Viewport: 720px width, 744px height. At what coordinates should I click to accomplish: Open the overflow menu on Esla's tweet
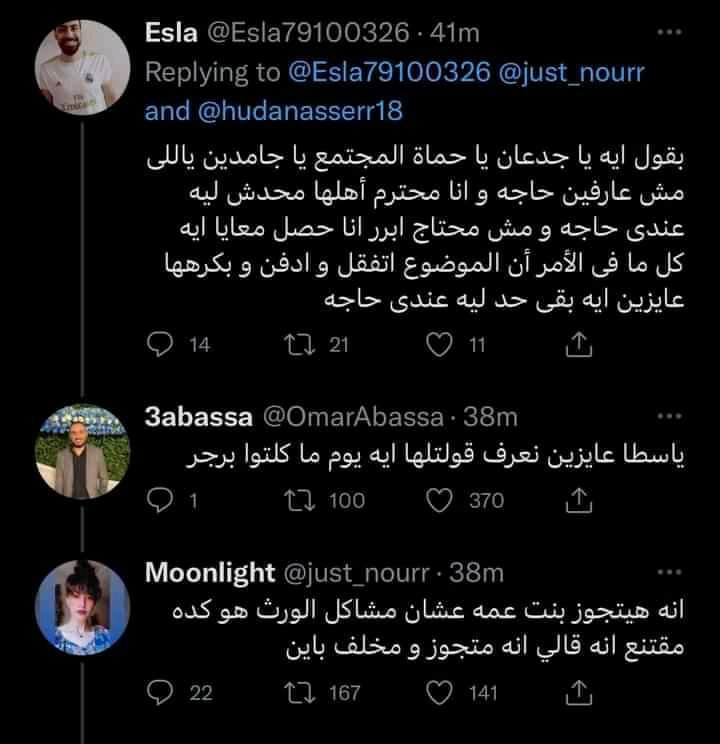tap(667, 32)
